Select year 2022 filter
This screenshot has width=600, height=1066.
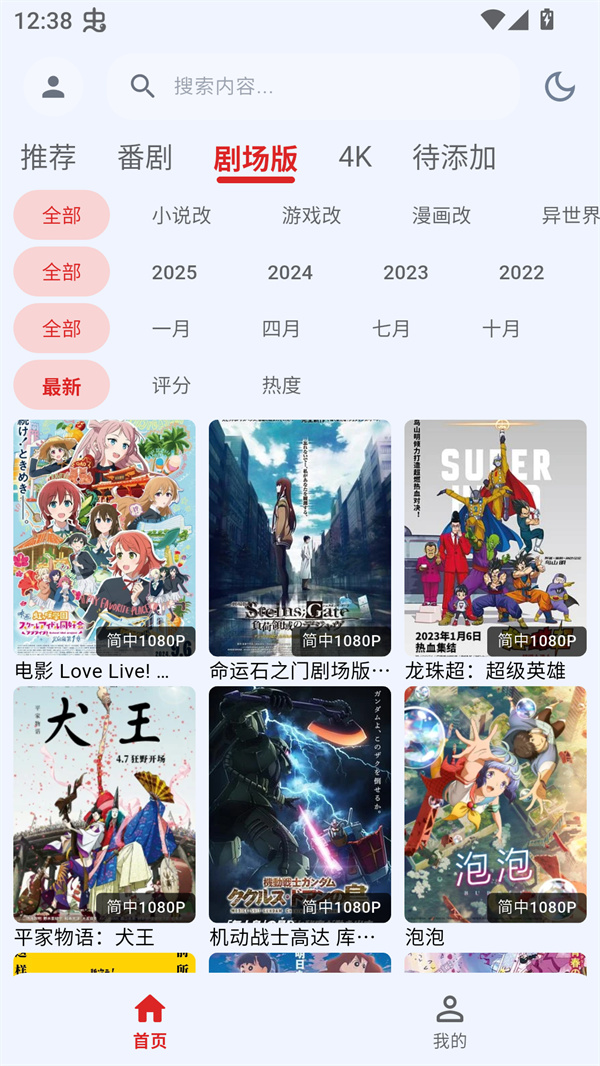coord(521,272)
